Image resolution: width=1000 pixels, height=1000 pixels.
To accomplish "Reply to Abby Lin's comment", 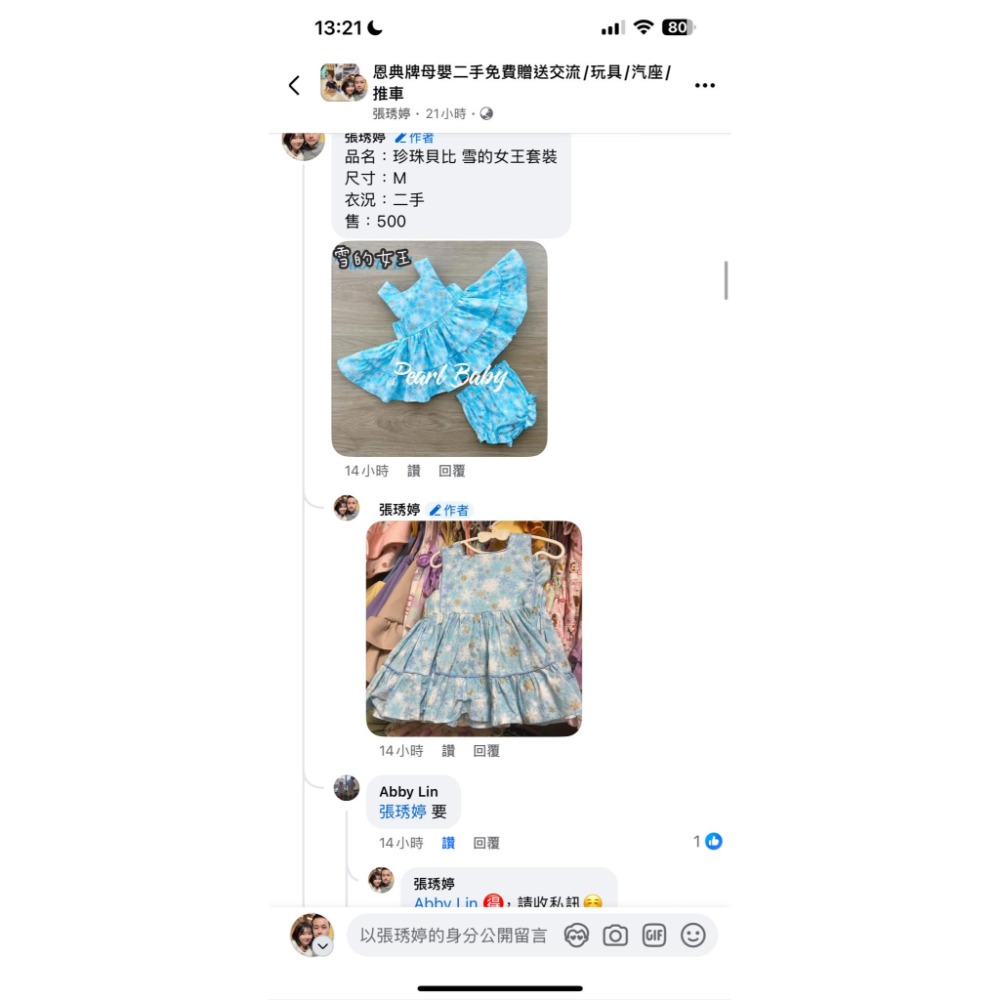I will [x=486, y=843].
